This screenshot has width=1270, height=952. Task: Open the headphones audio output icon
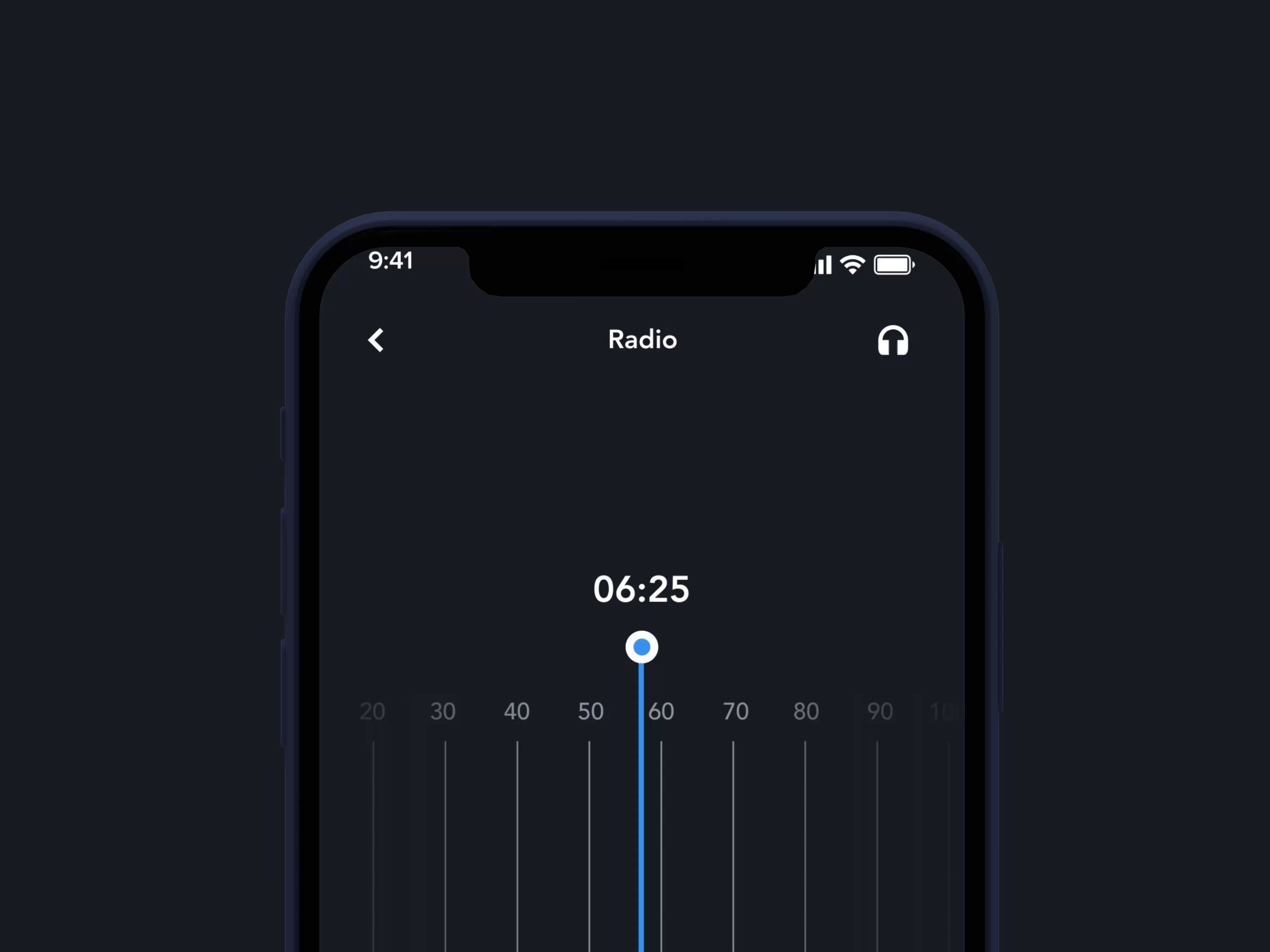[x=893, y=341]
